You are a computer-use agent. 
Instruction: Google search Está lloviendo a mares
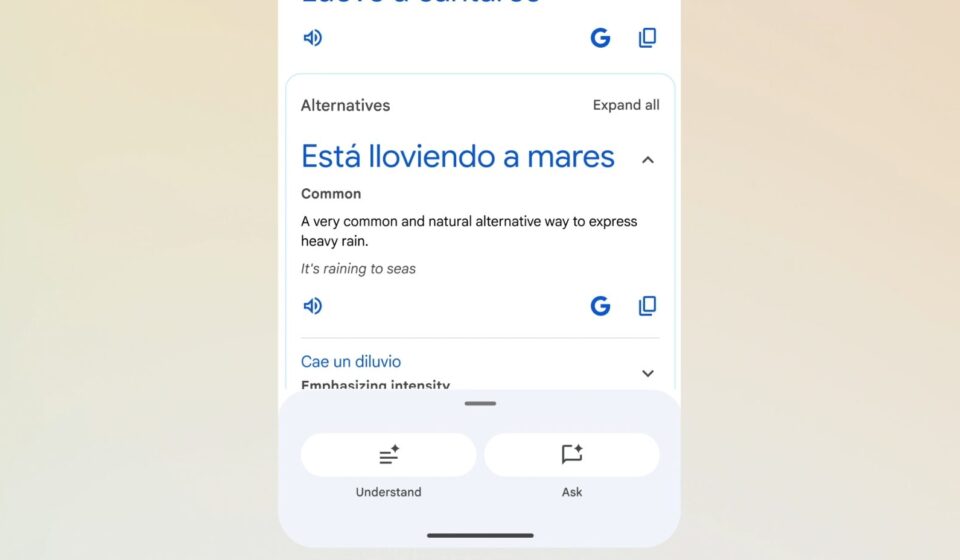click(x=600, y=306)
